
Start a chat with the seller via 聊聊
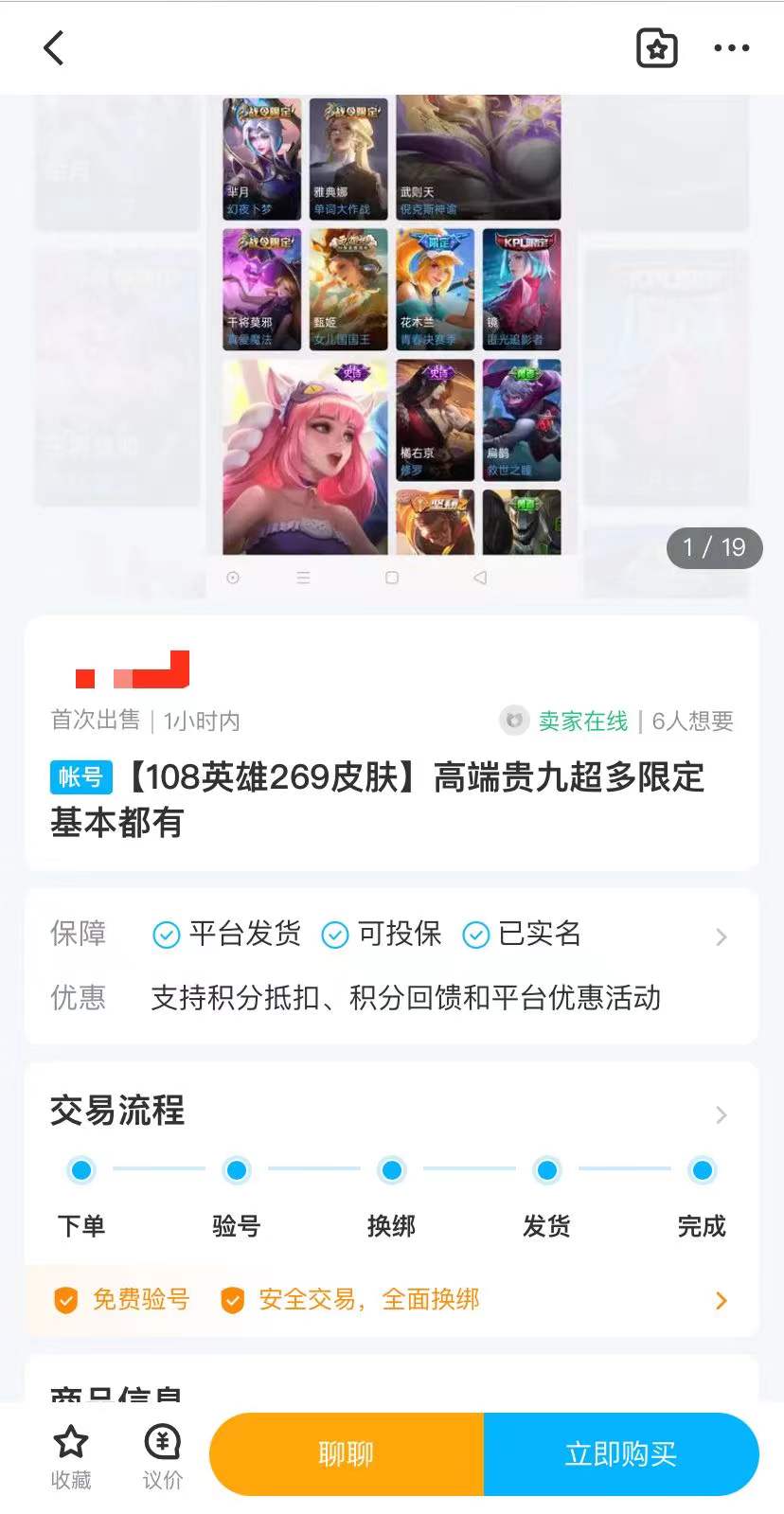click(x=346, y=1454)
